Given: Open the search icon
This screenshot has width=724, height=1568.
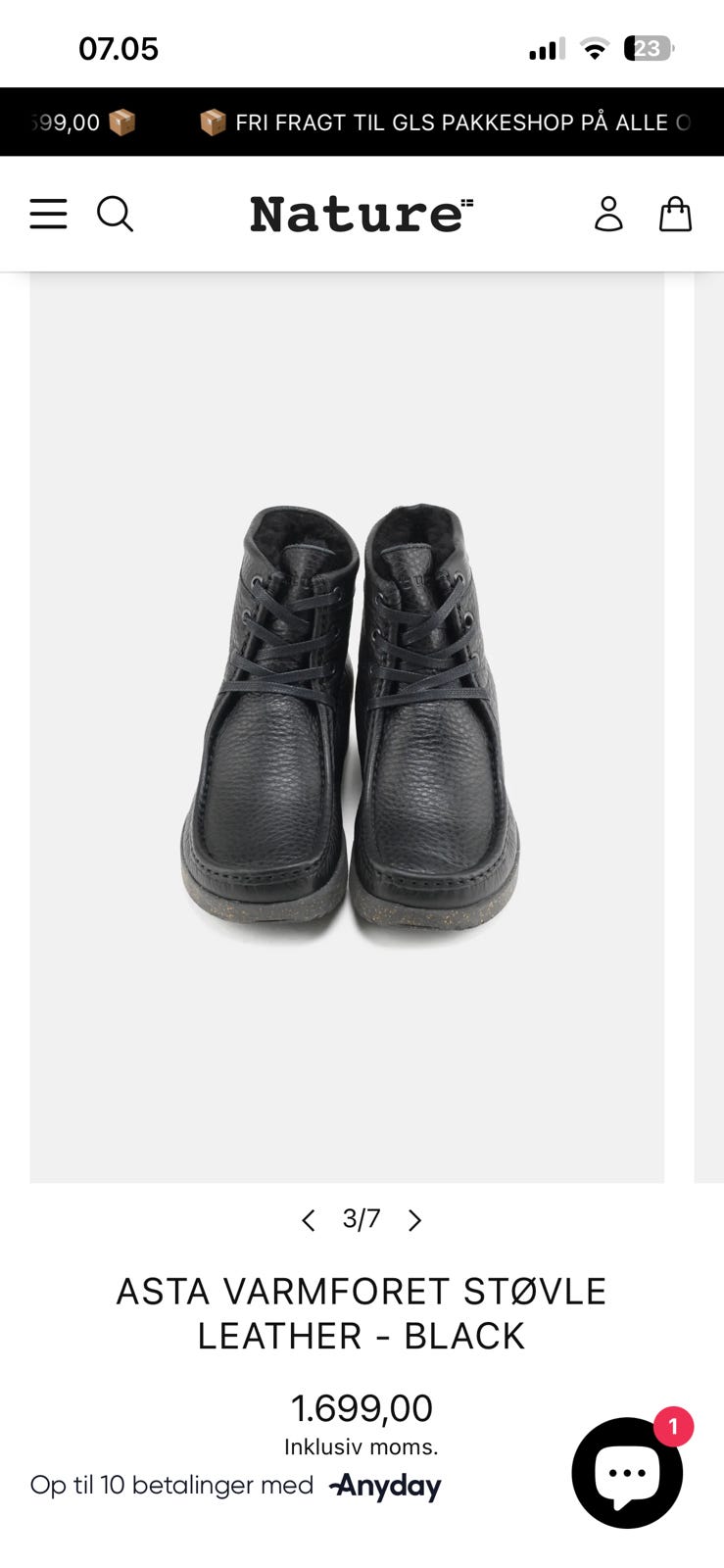Looking at the screenshot, I should (115, 214).
